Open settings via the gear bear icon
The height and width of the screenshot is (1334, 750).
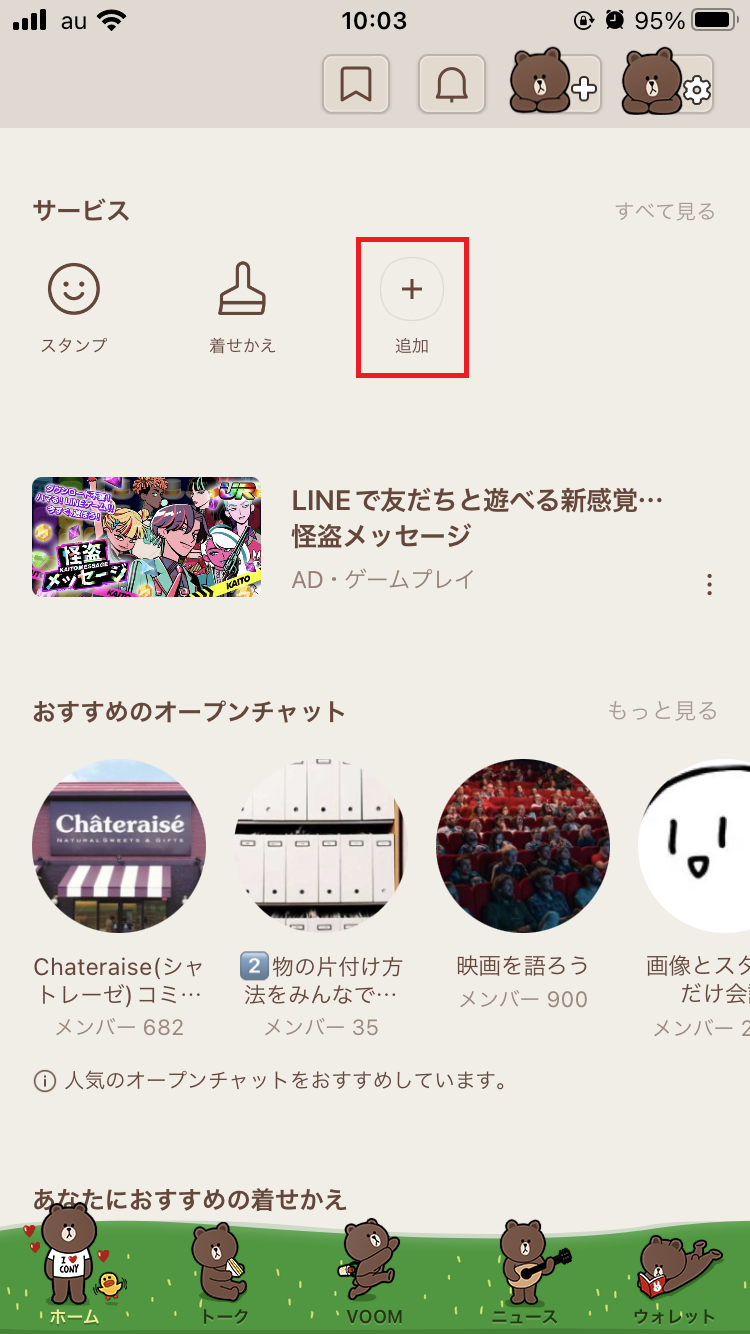[665, 84]
